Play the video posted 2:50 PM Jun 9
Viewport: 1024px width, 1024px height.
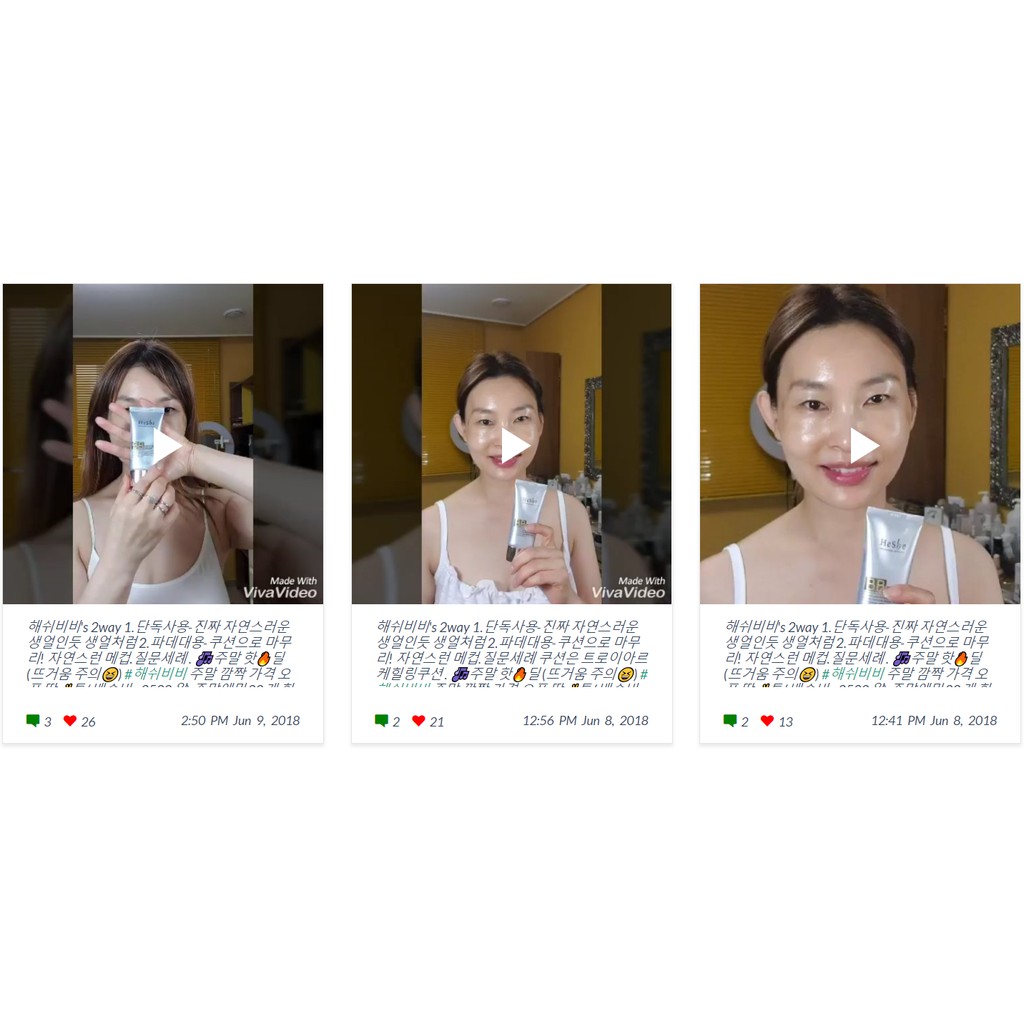[164, 446]
